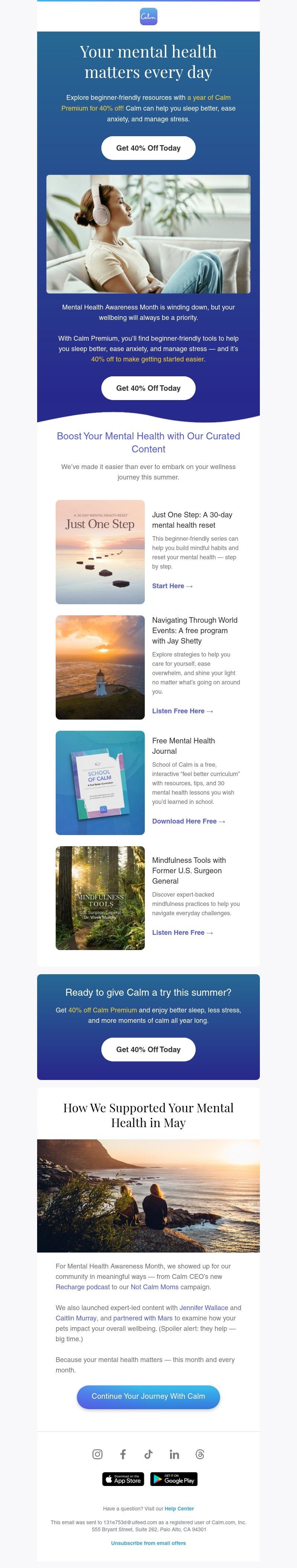Open Calm's TikTok page
The image size is (297, 1568).
(148, 1454)
